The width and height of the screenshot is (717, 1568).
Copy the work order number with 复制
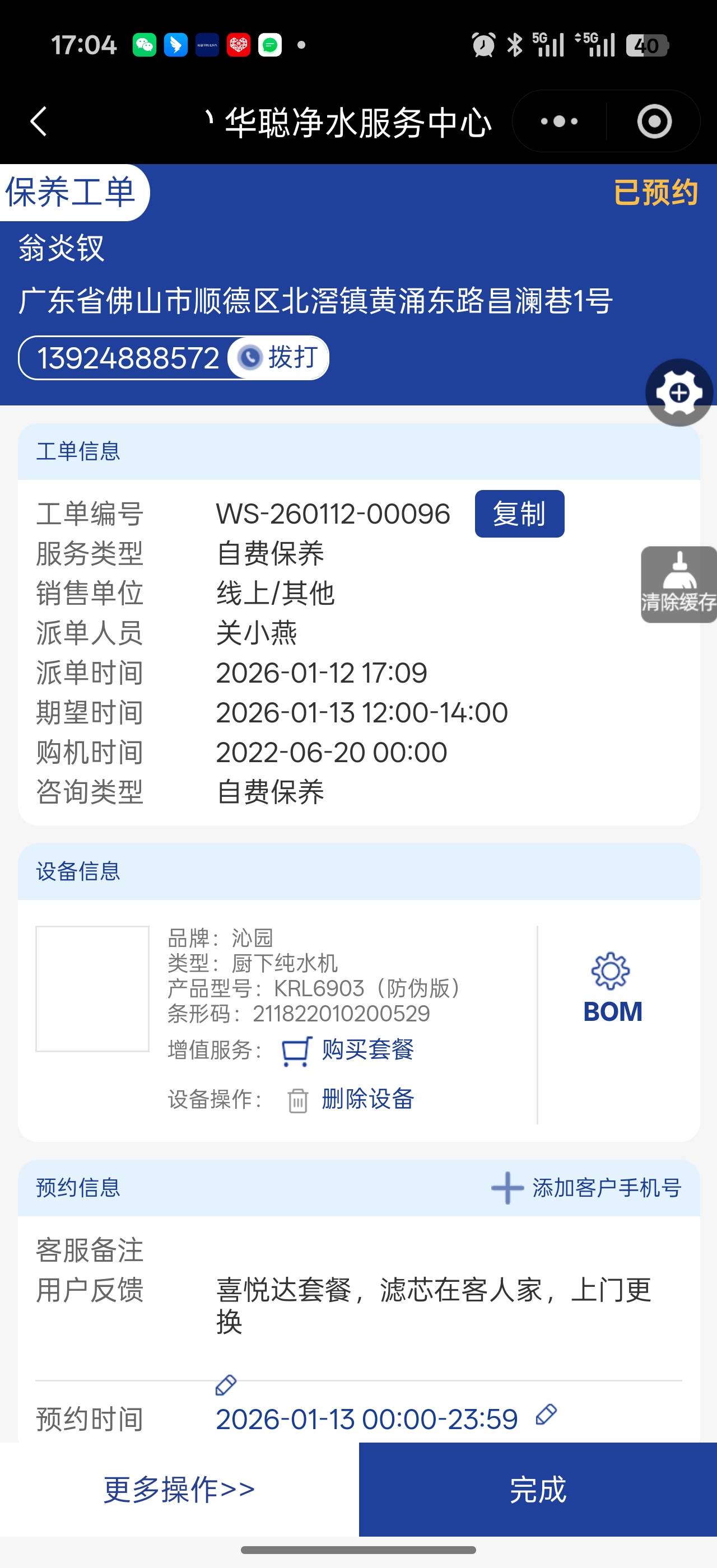click(519, 514)
